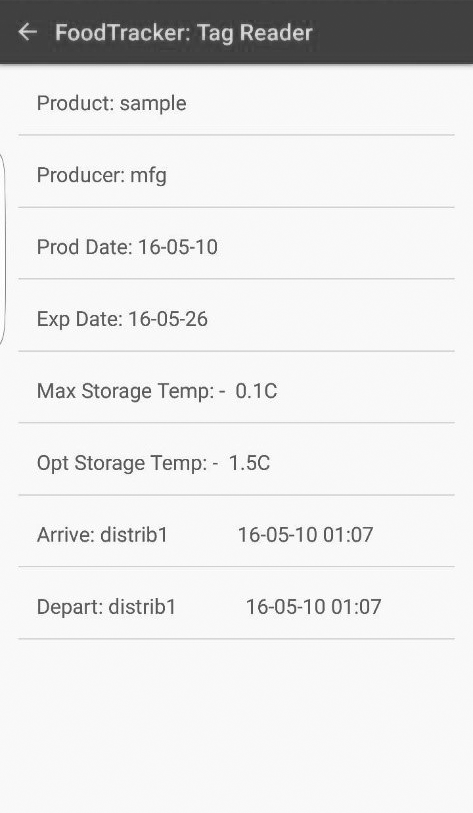Go back from Tag Reader
Image resolution: width=473 pixels, height=813 pixels.
tap(27, 32)
